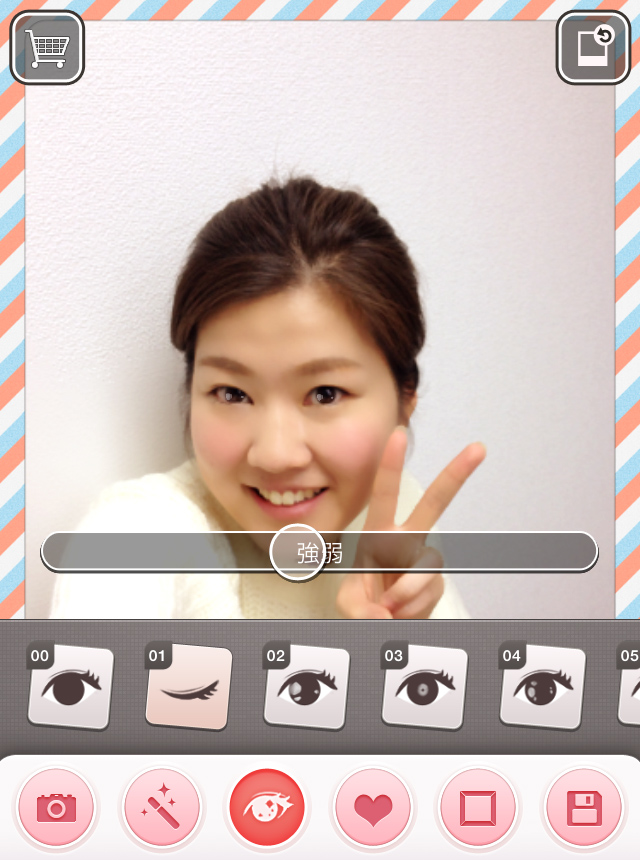Tap the 強弱 intensity slider handle
The height and width of the screenshot is (860, 640).
pos(298,552)
